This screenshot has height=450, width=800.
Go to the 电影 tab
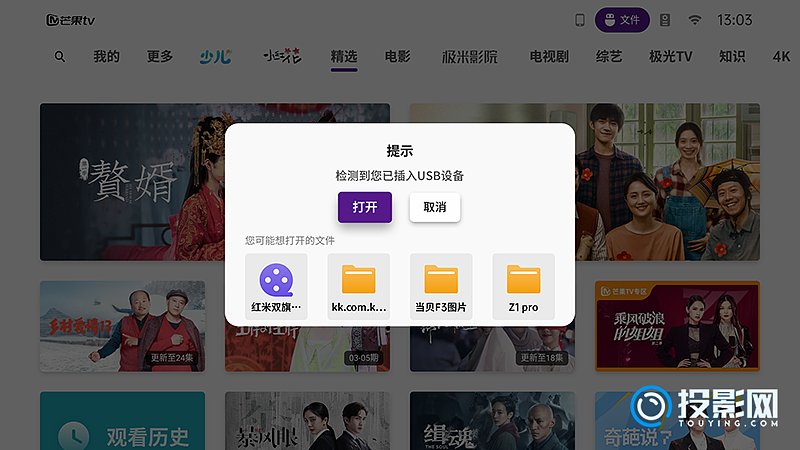point(397,57)
